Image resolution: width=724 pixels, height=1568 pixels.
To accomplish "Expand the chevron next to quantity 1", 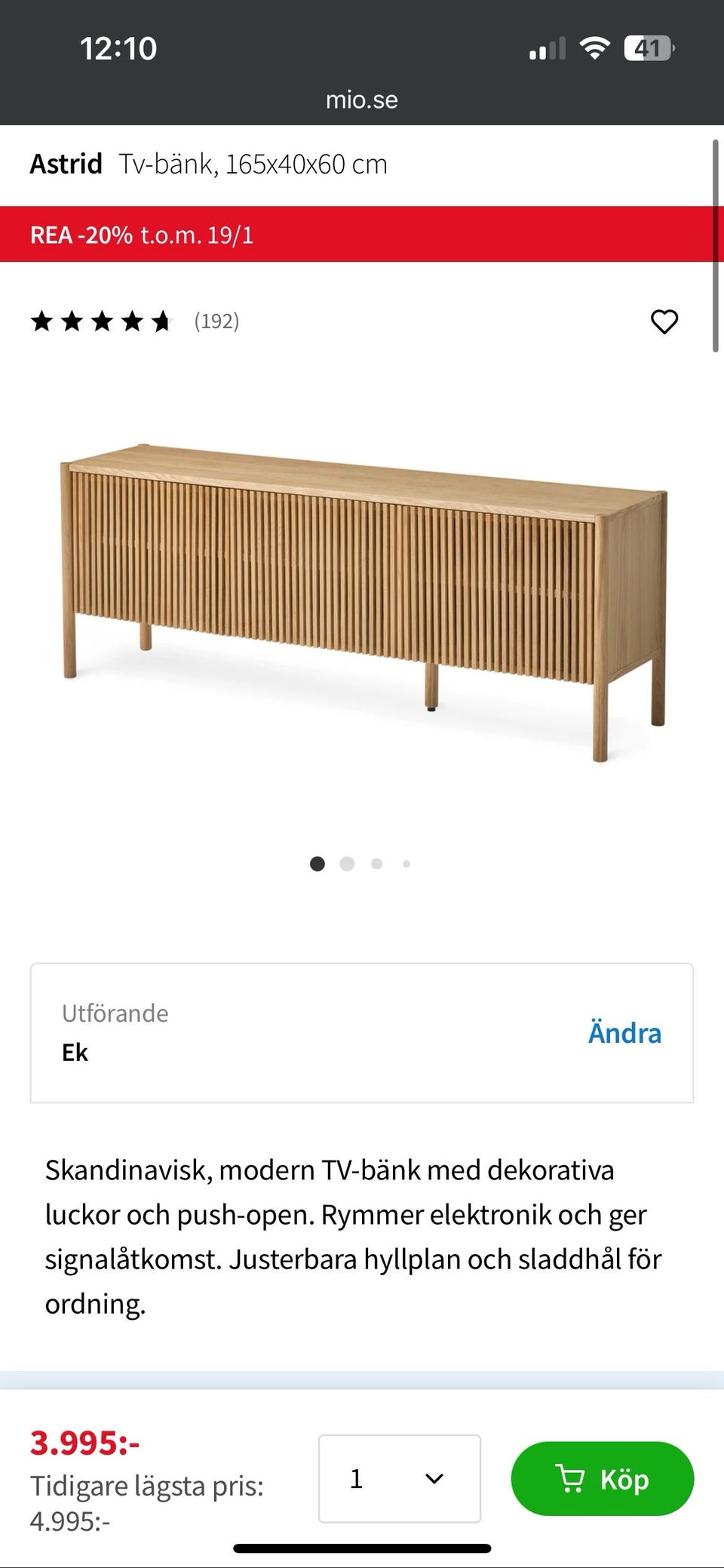I will (432, 1479).
